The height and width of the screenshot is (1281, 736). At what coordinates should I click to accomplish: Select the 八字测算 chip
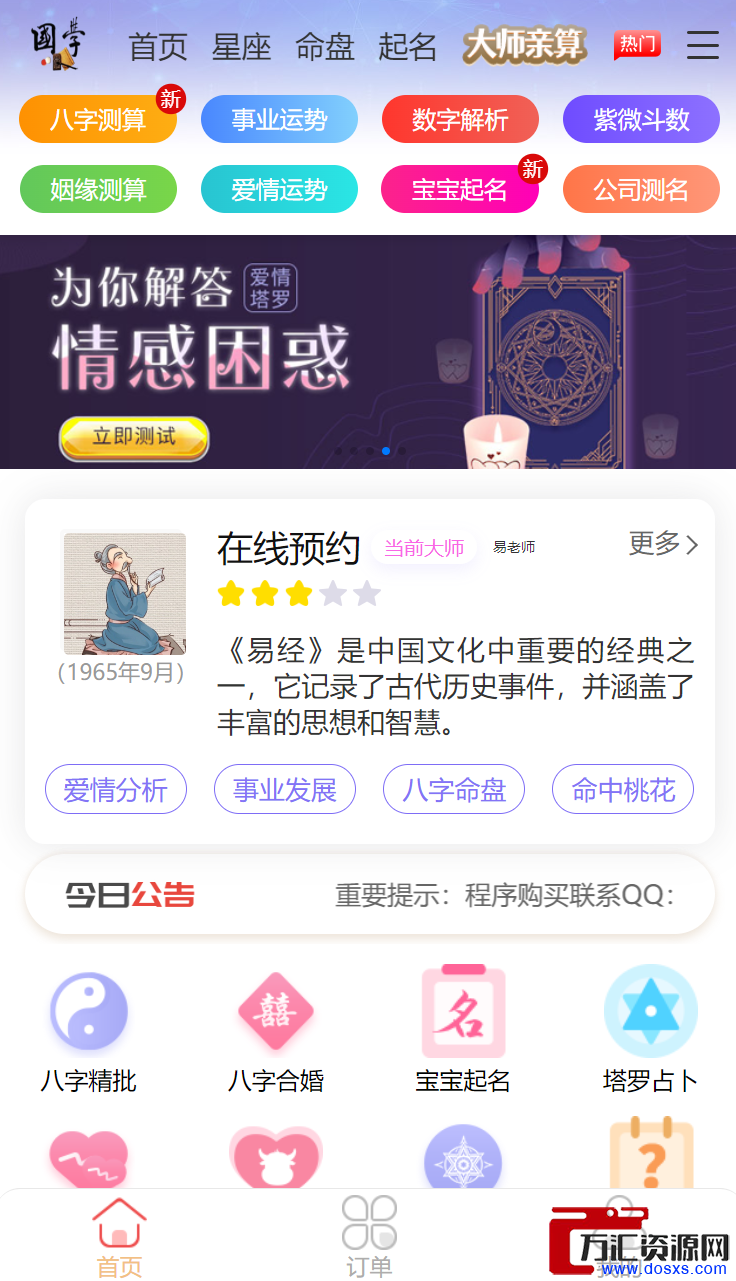point(98,120)
